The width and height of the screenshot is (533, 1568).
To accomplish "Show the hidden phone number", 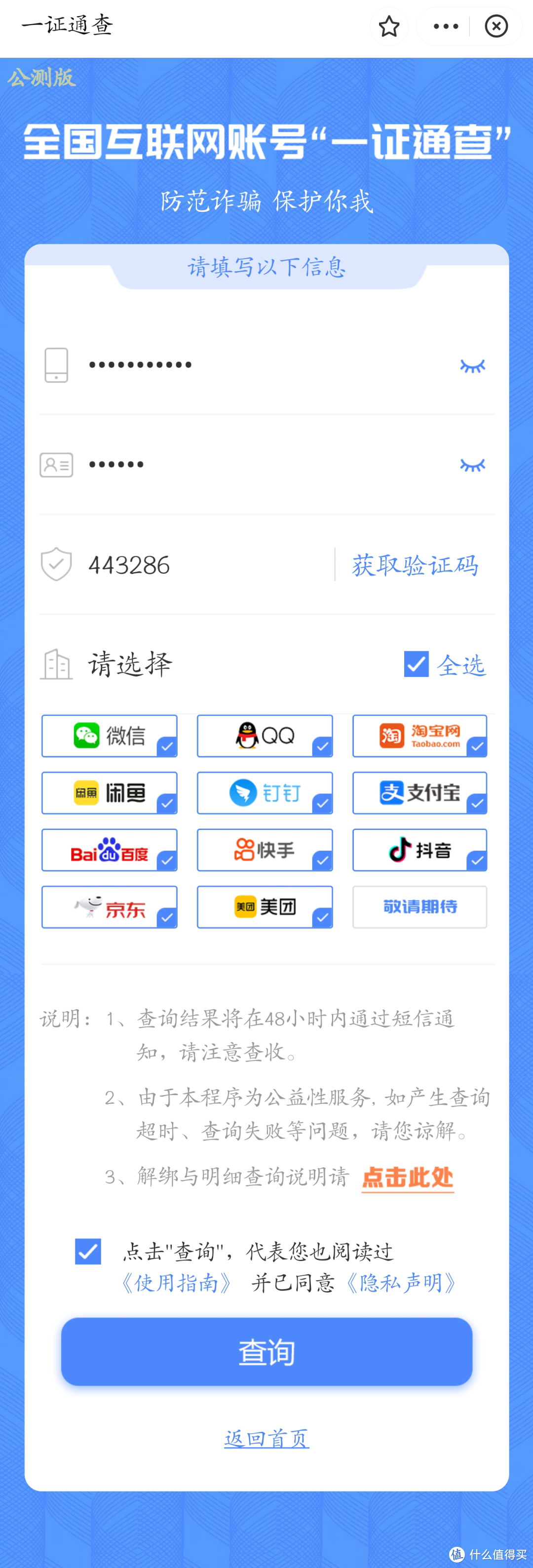I will point(473,365).
